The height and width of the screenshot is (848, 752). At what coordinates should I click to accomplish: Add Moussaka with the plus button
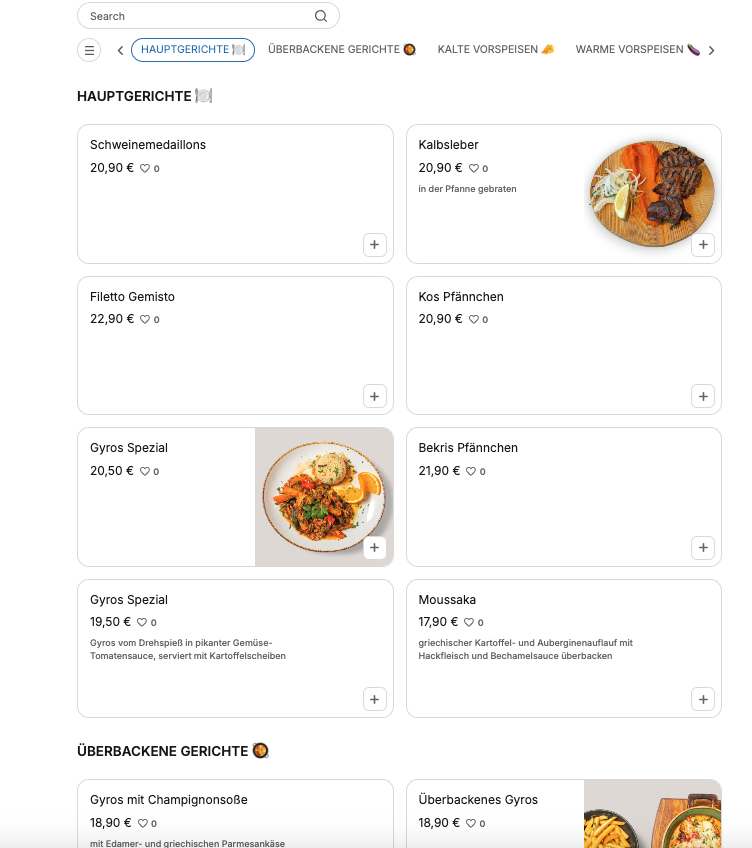coord(703,699)
